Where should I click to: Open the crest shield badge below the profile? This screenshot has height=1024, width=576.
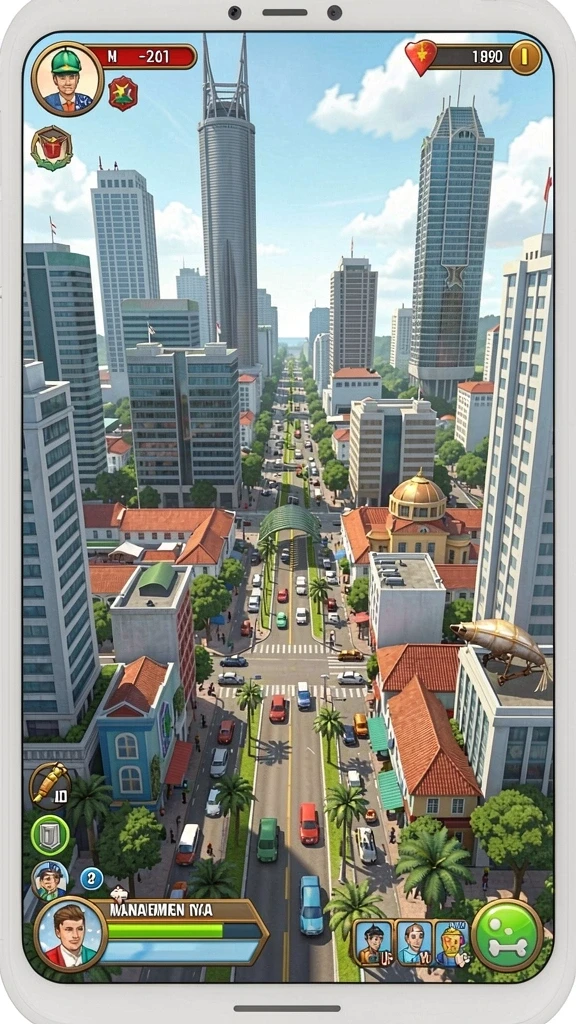[52, 148]
